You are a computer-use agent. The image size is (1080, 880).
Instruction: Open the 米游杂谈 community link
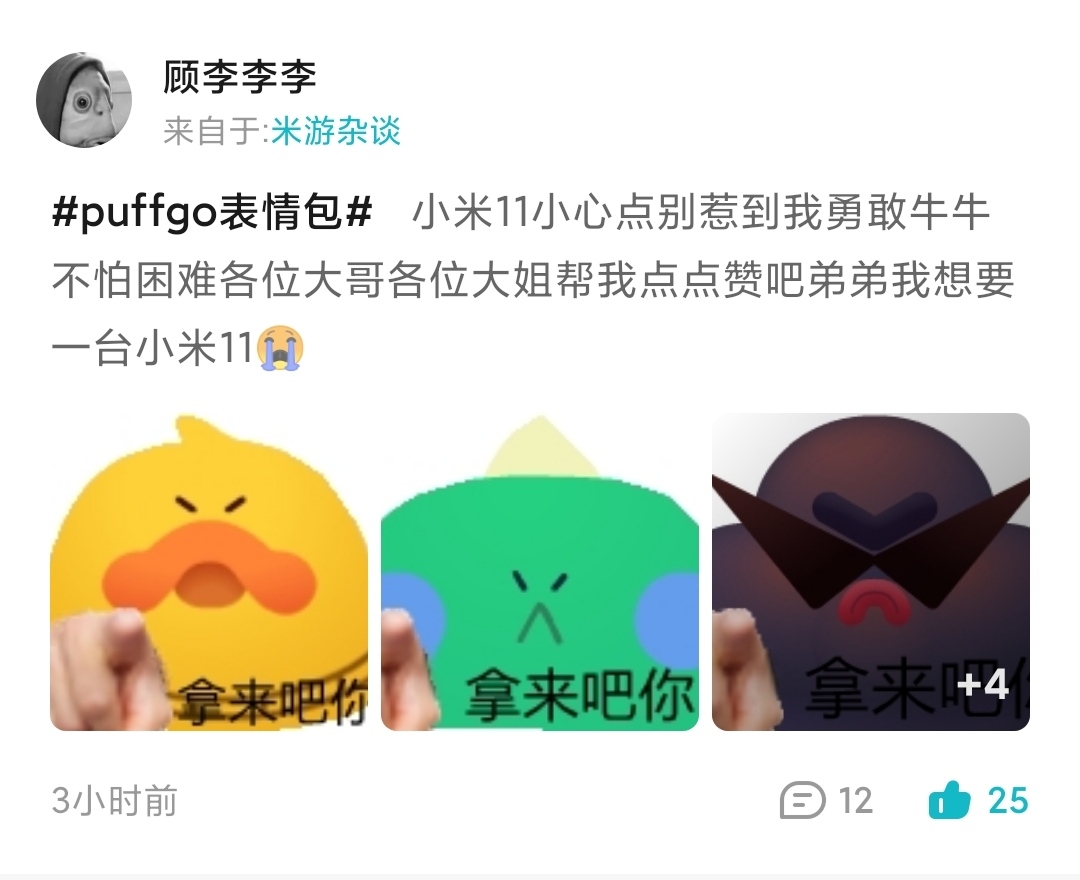(x=335, y=131)
